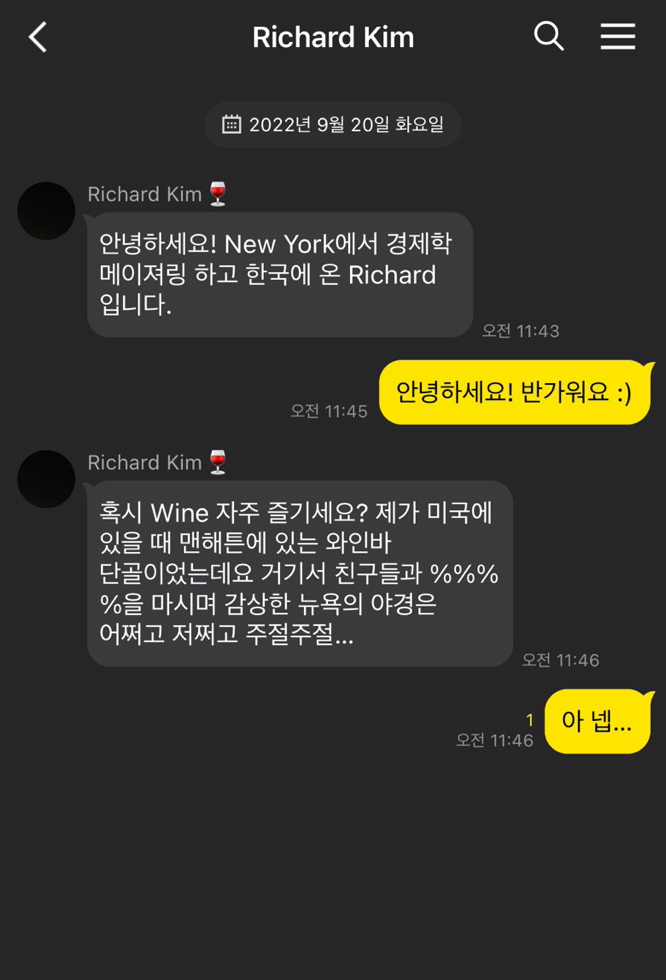Open the calendar date chip 2022년 9월 20일

333,125
